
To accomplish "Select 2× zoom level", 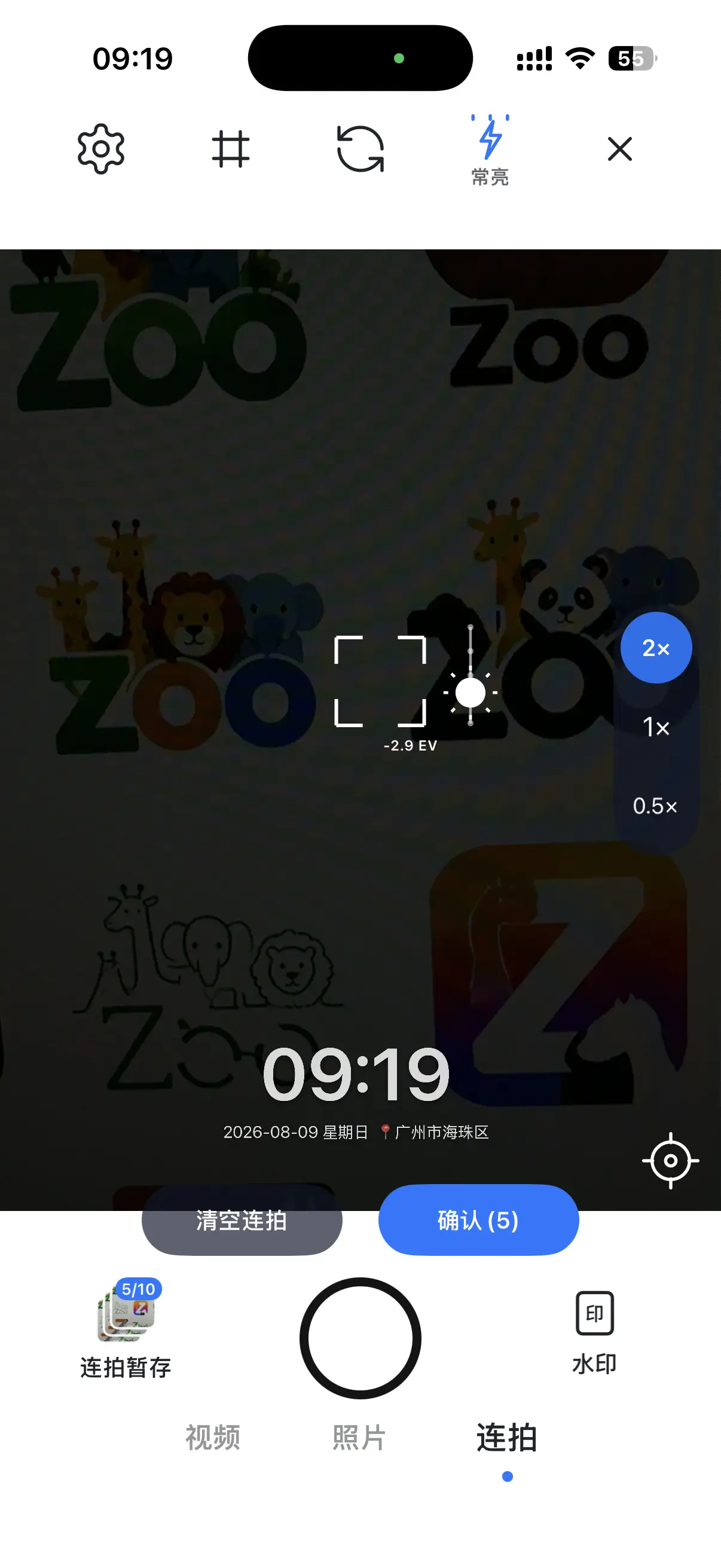I will pyautogui.click(x=656, y=648).
